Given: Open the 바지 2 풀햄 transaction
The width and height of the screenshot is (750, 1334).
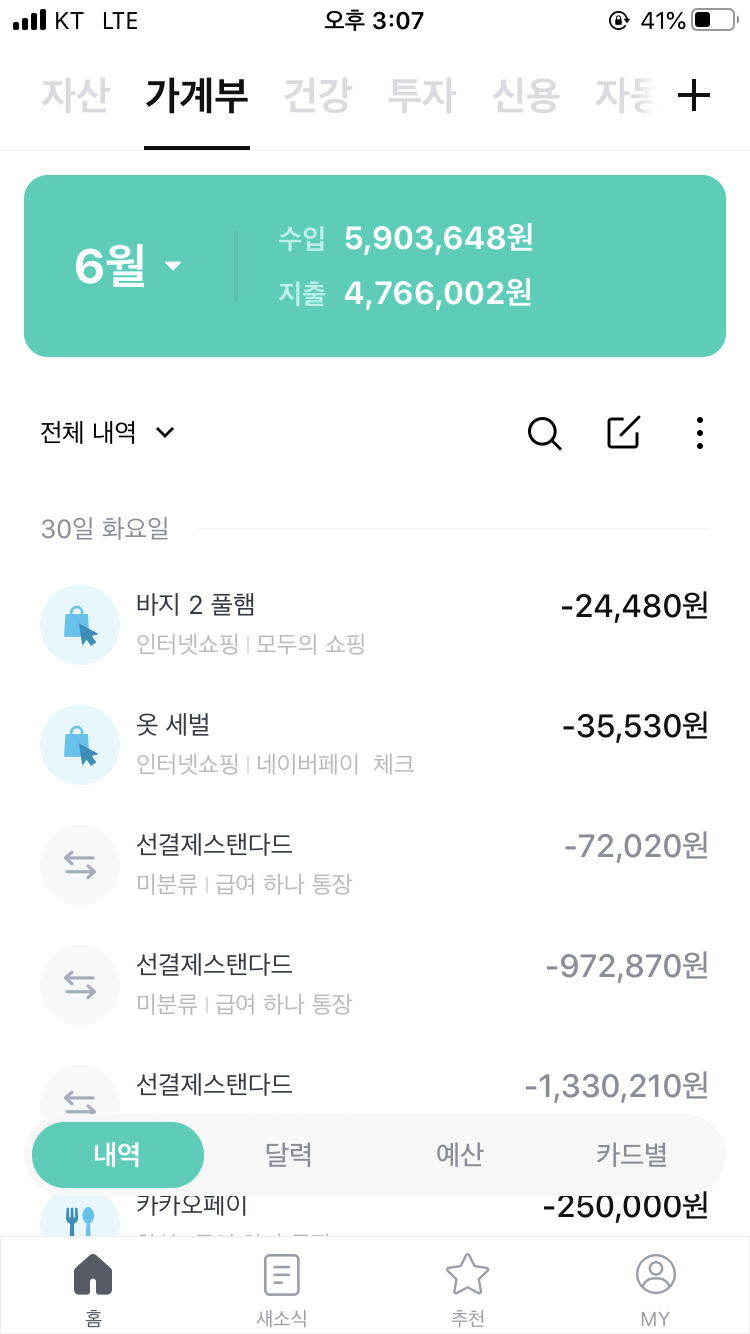Looking at the screenshot, I should coord(374,624).
